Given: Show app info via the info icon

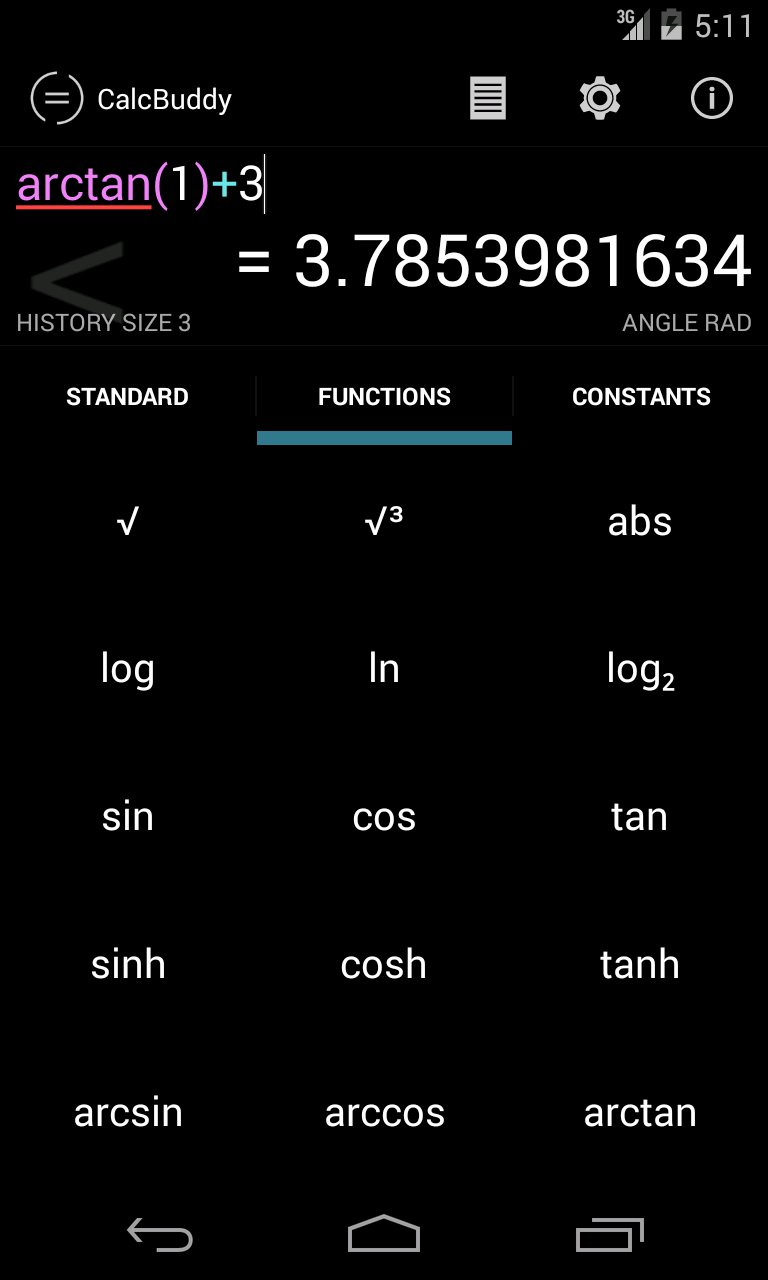Looking at the screenshot, I should click(712, 99).
